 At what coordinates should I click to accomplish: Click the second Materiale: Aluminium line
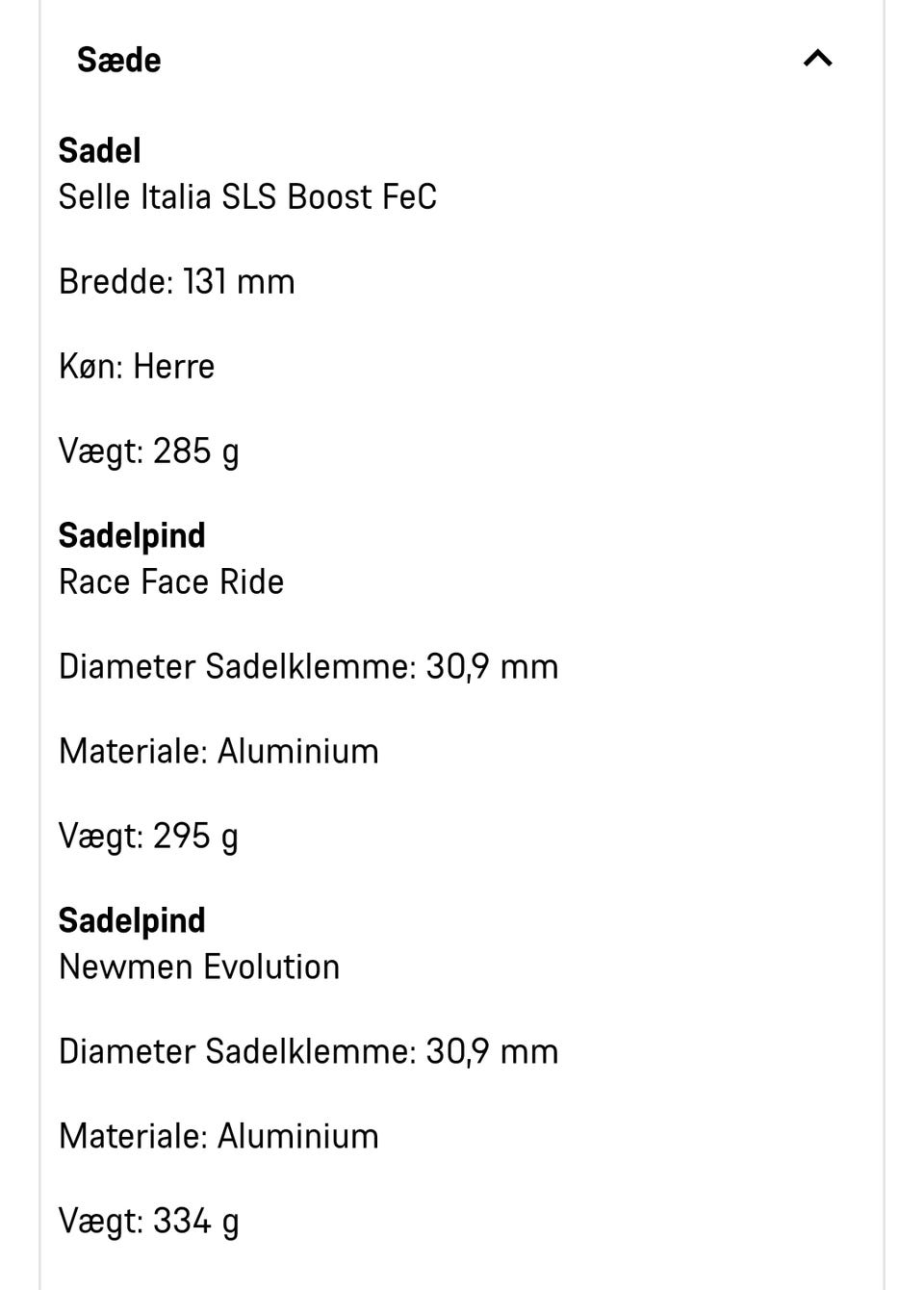pos(218,1136)
